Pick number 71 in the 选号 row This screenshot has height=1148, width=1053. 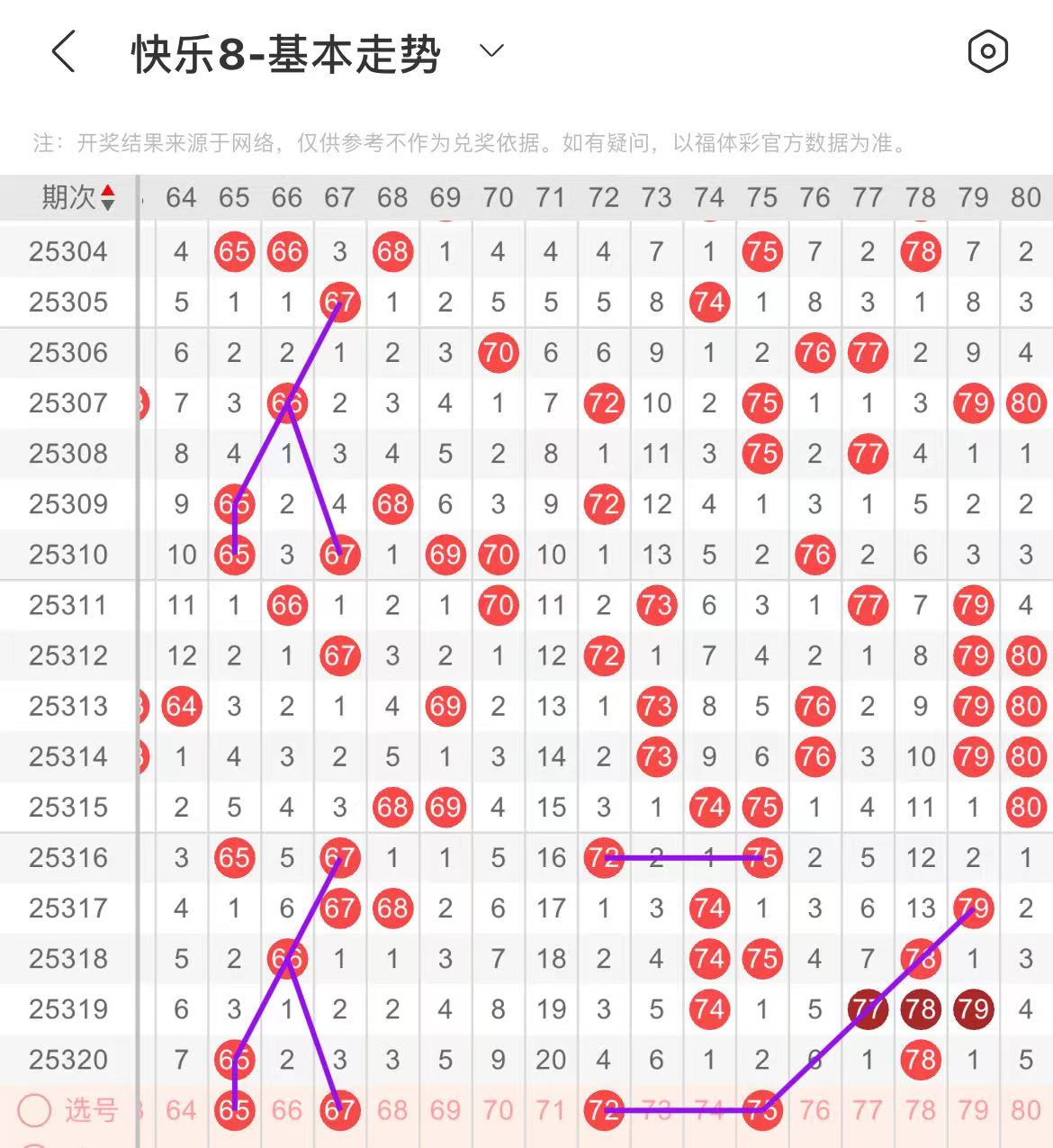[551, 1110]
